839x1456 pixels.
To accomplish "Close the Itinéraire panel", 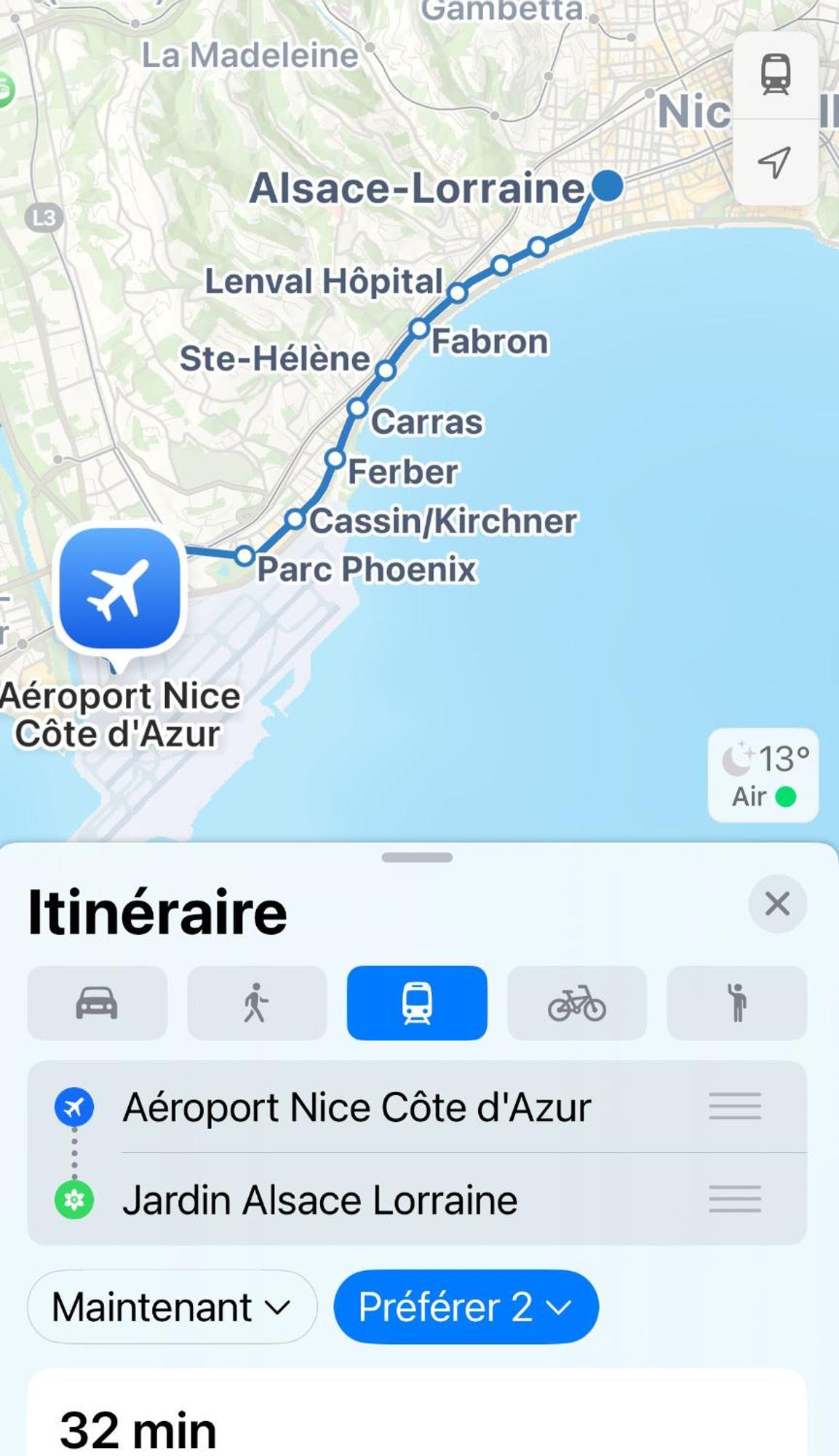I will pos(777,904).
